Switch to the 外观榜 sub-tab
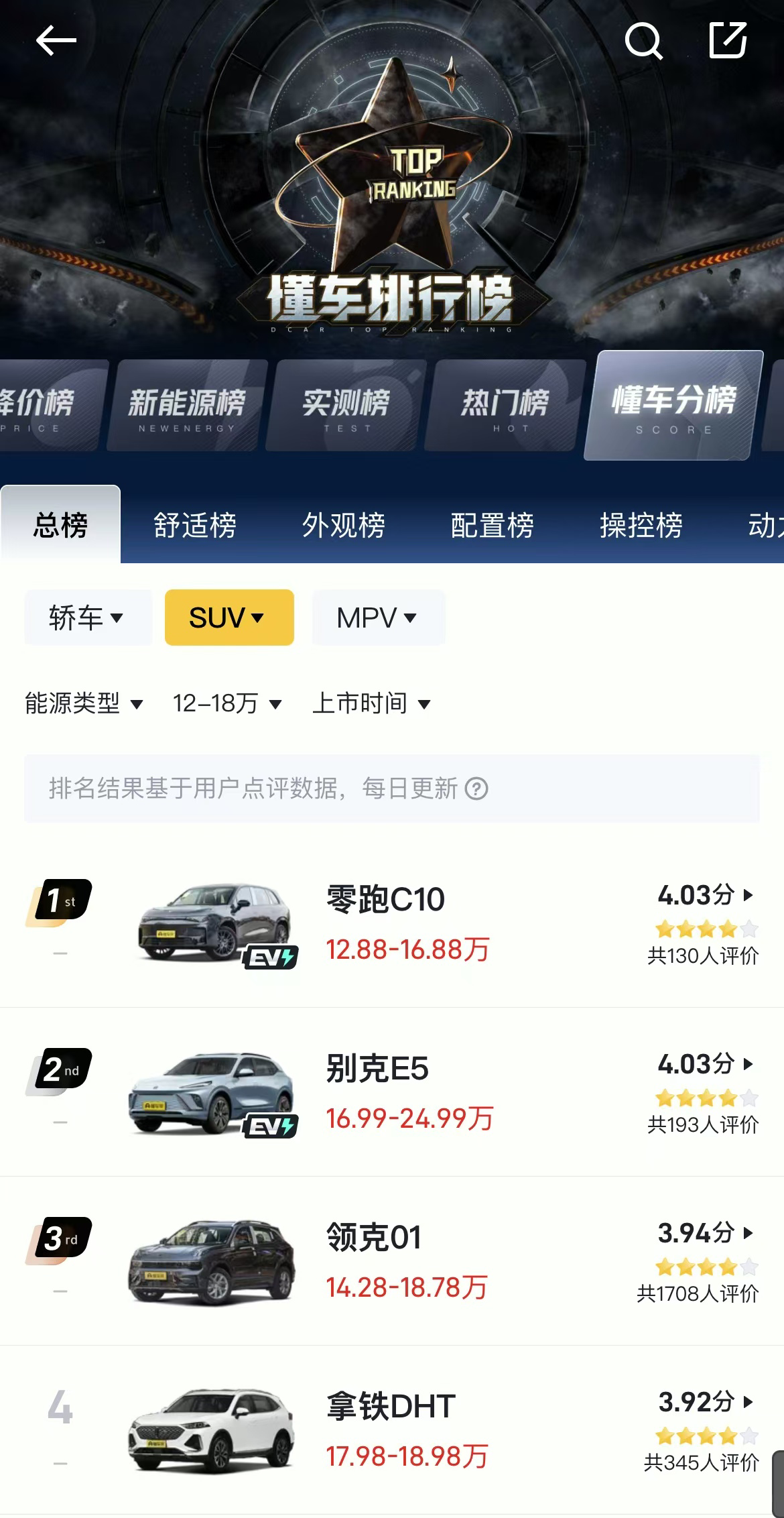Image resolution: width=784 pixels, height=1518 pixels. (x=344, y=525)
